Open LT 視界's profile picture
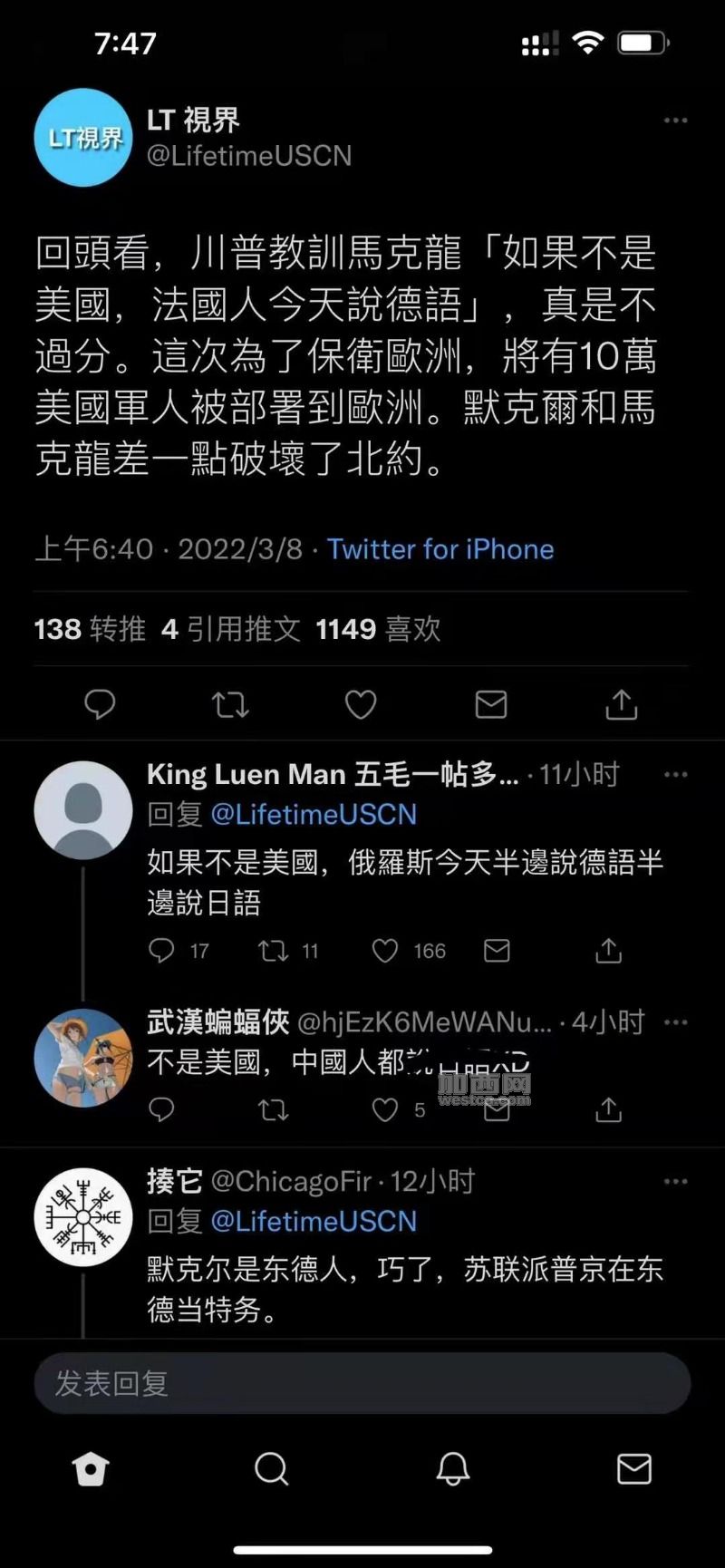Screen dimensions: 725x1568 point(83,138)
